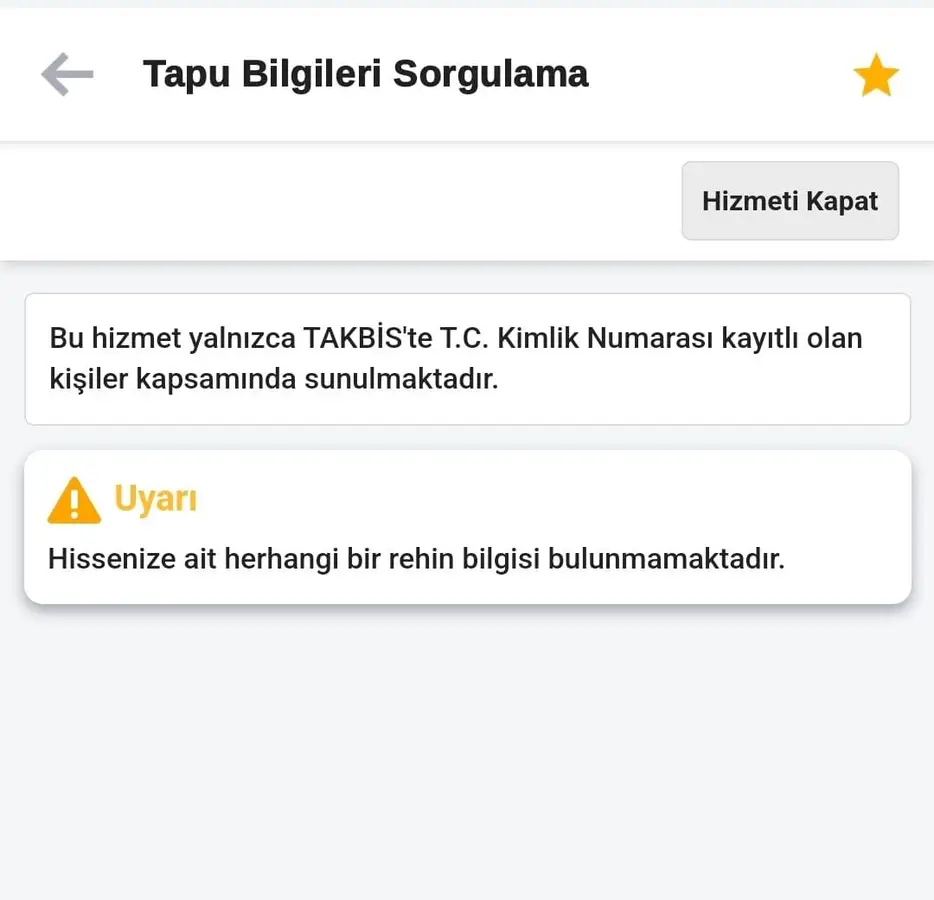Go back using the arrow icon
This screenshot has width=934, height=900.
click(x=67, y=75)
